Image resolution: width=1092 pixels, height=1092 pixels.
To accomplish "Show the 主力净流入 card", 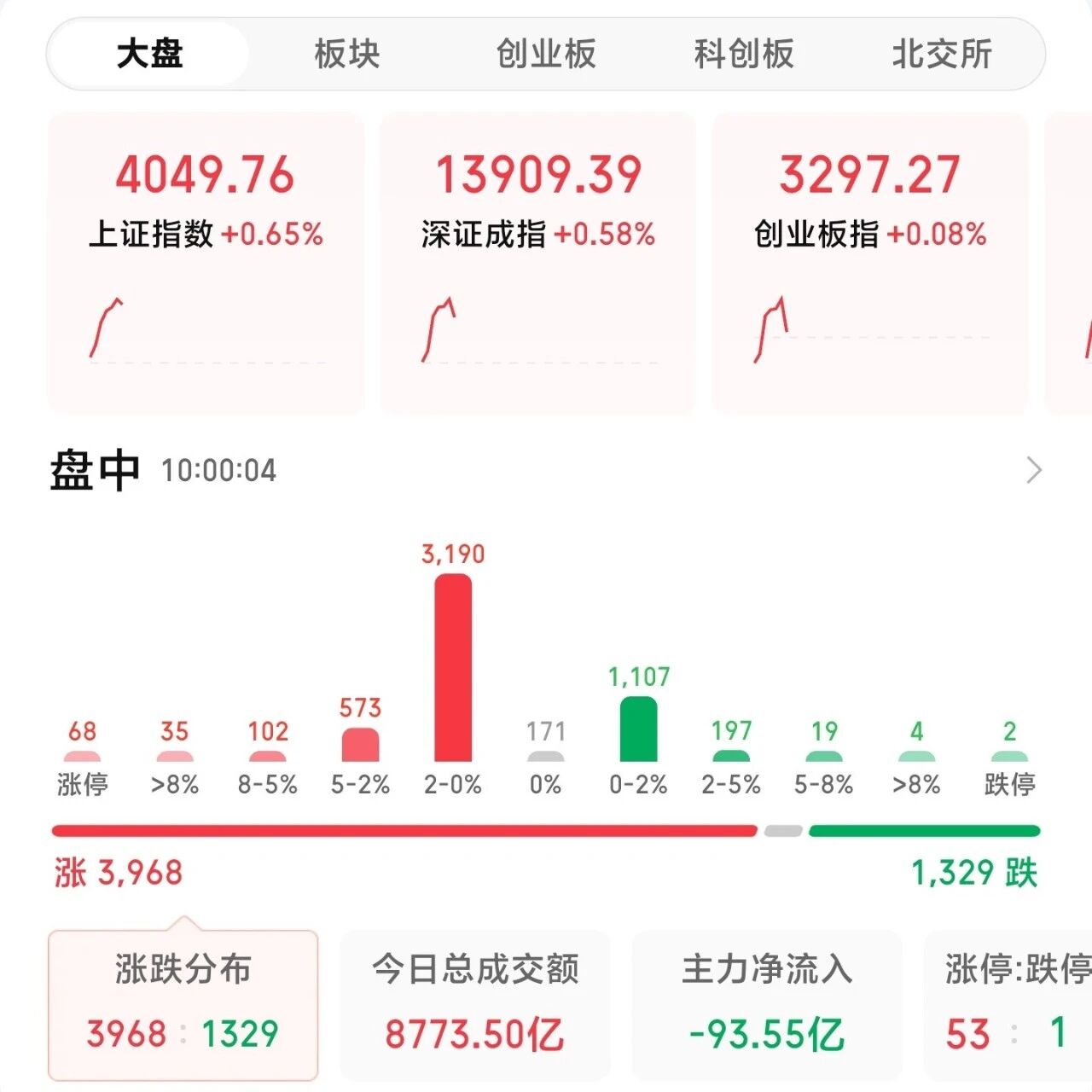I will click(x=767, y=1005).
